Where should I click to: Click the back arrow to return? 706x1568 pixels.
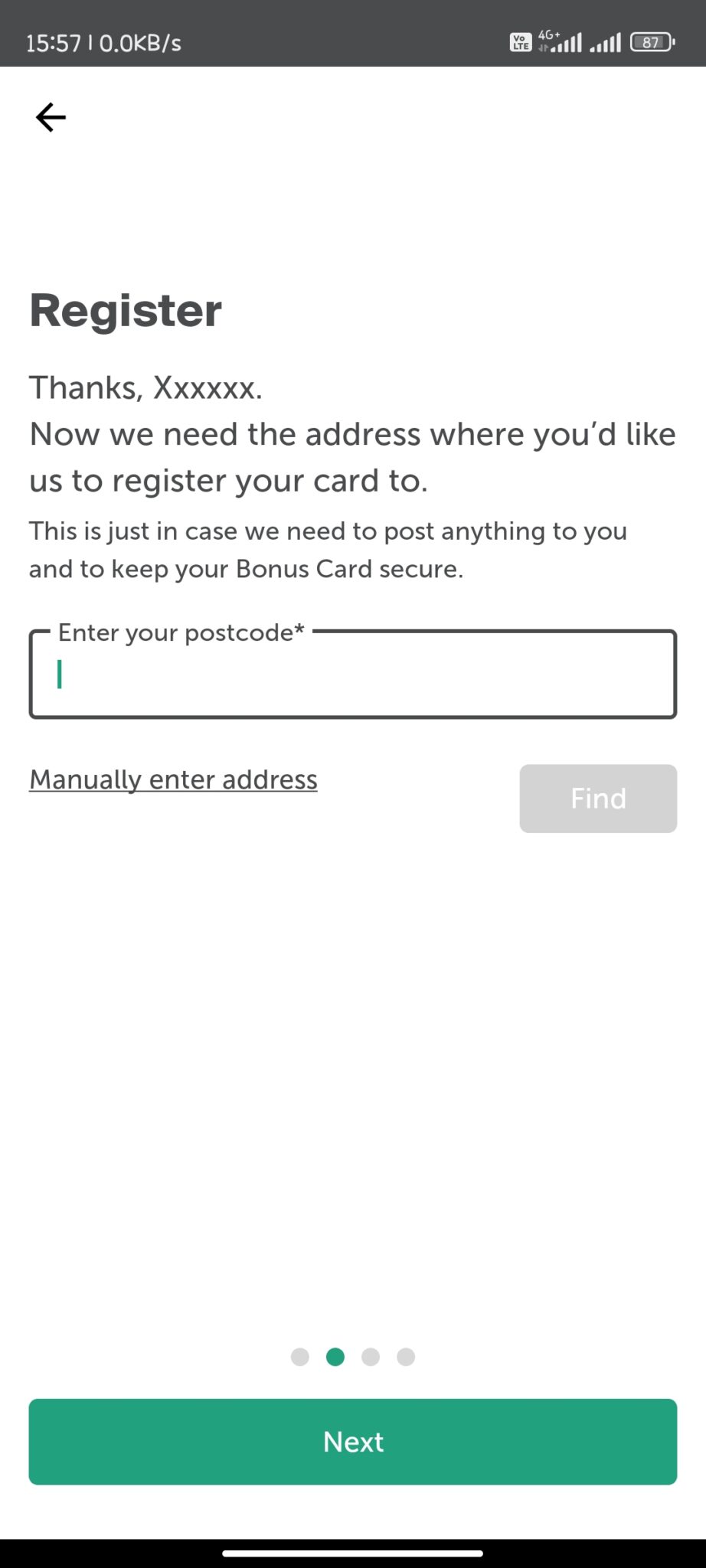click(51, 116)
